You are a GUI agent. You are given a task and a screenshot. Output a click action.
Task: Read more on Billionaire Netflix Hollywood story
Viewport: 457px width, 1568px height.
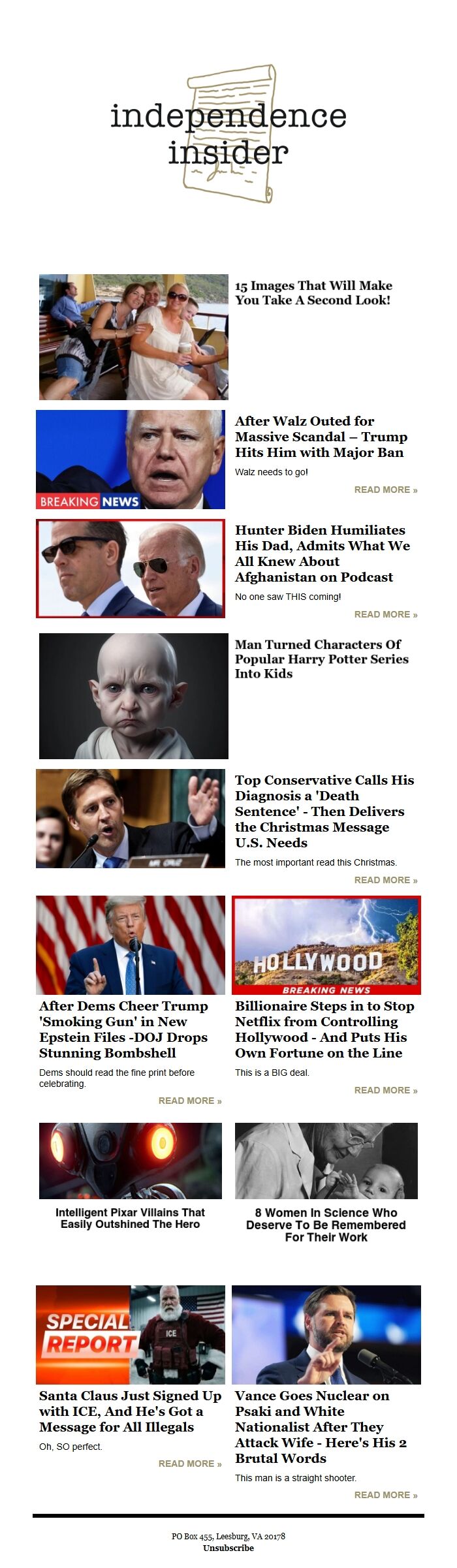385,1090
